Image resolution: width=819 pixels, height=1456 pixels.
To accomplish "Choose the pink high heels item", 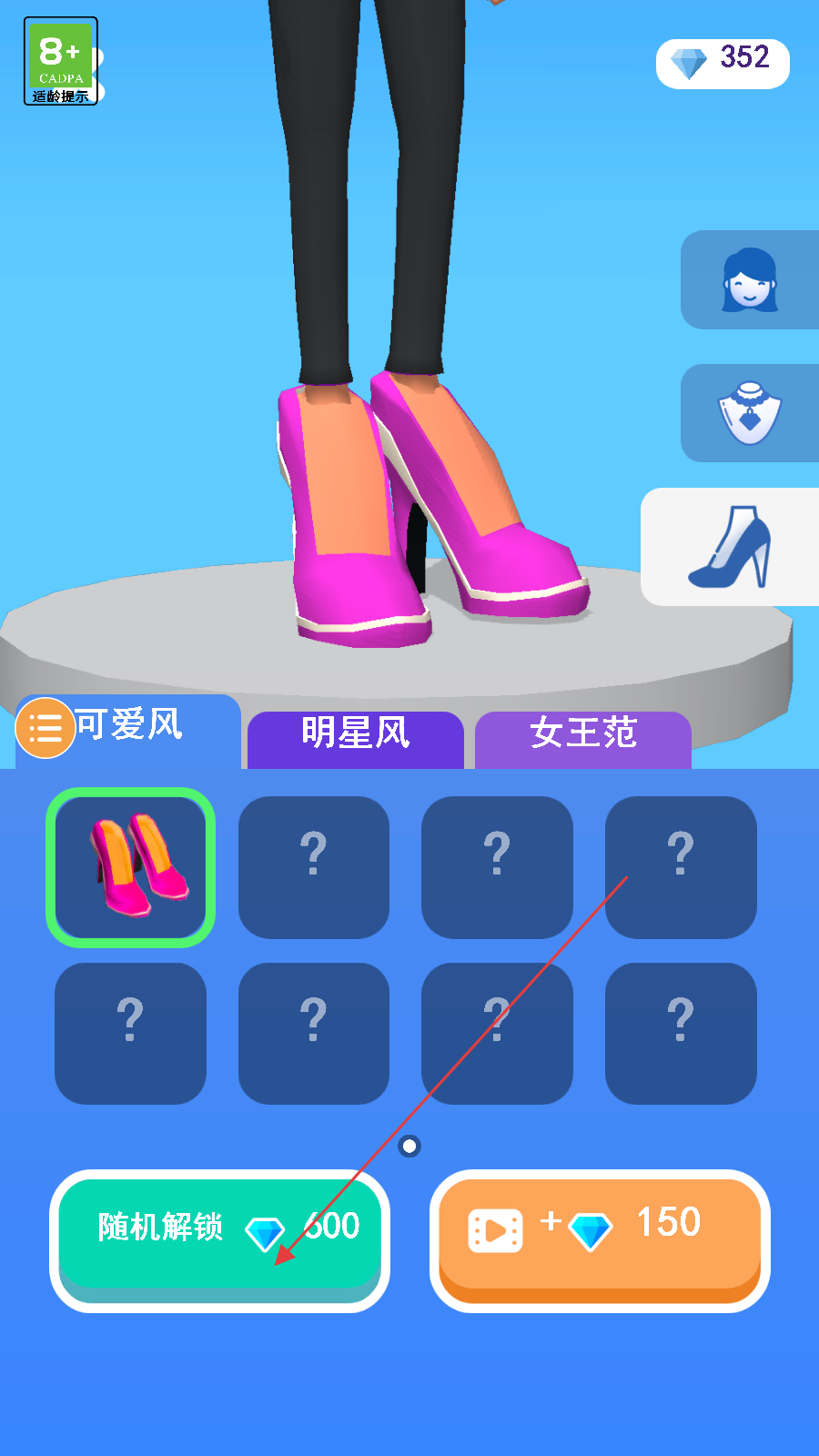I will coord(131,867).
